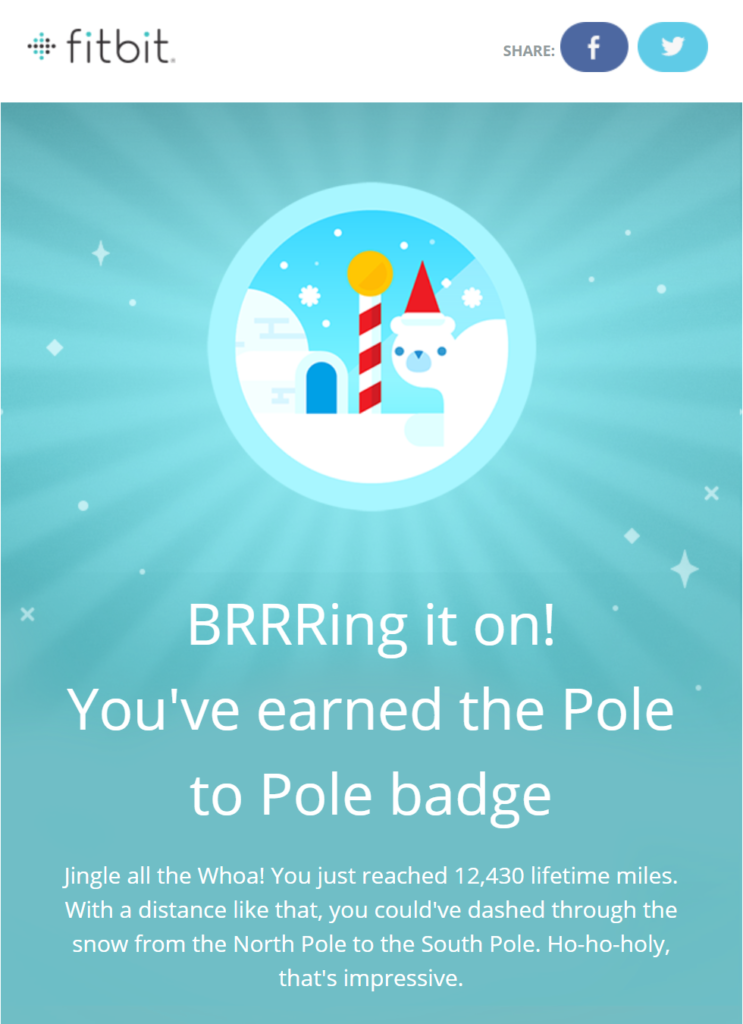The height and width of the screenshot is (1024, 743).
Task: Share the badge on Twitter
Action: [x=672, y=47]
